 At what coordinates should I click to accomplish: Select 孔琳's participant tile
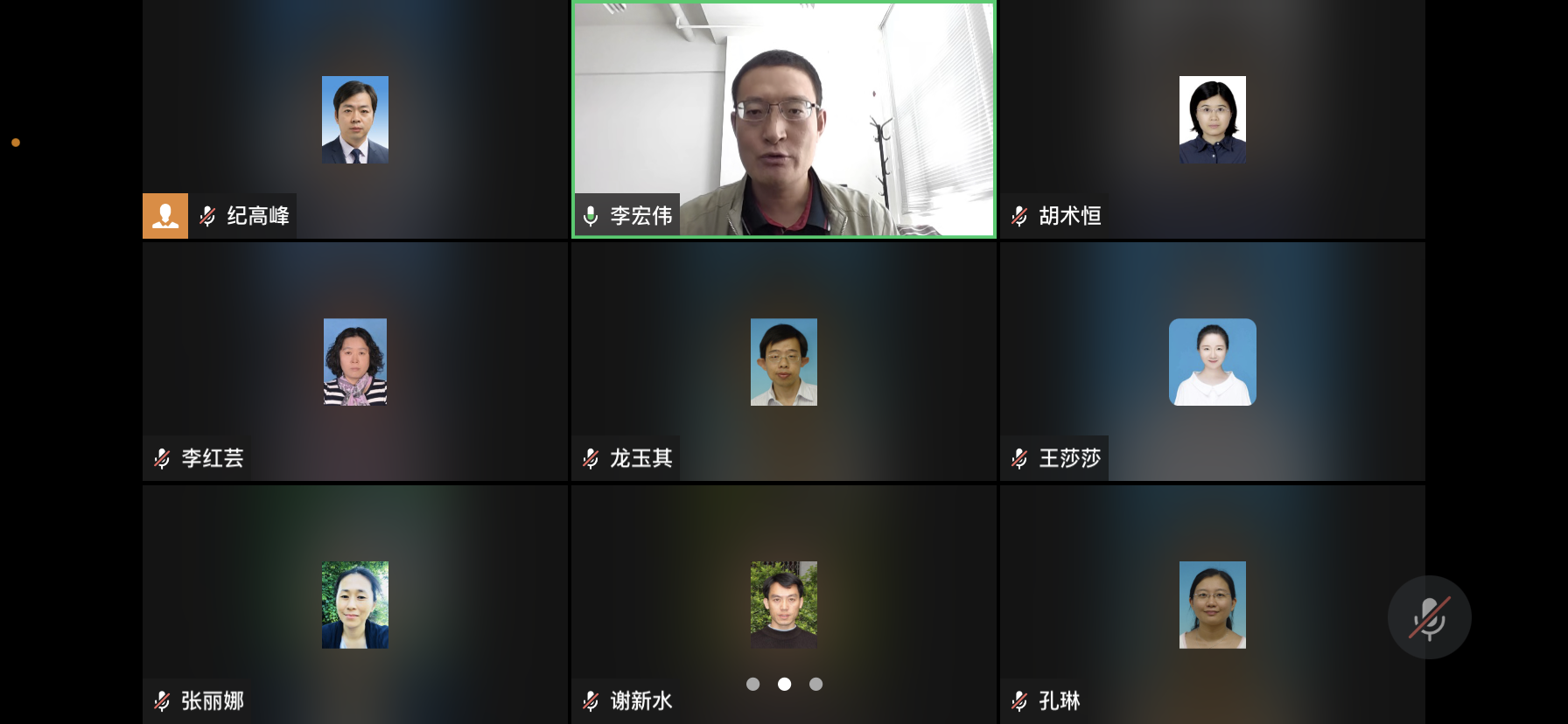pos(1212,604)
